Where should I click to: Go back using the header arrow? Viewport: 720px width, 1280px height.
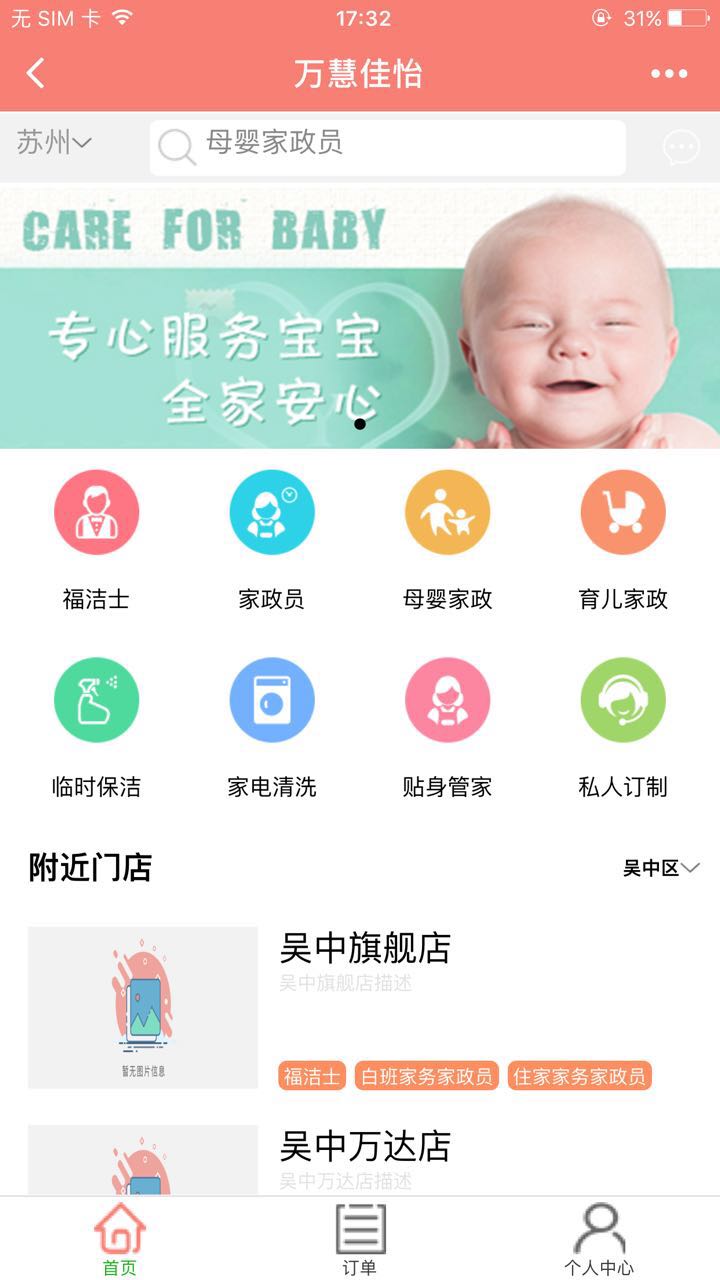pos(36,73)
